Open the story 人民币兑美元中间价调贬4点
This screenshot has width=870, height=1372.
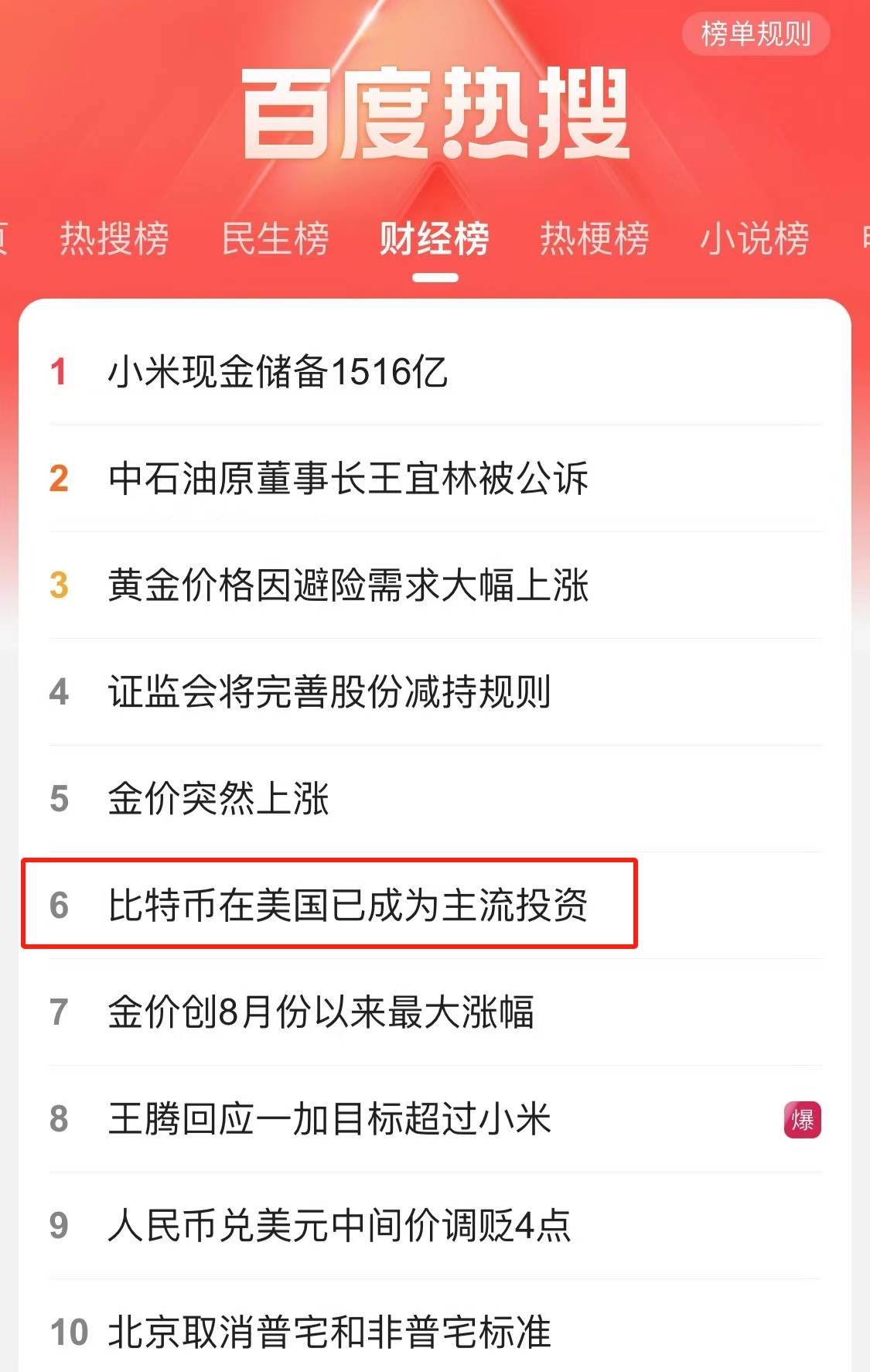click(340, 1226)
